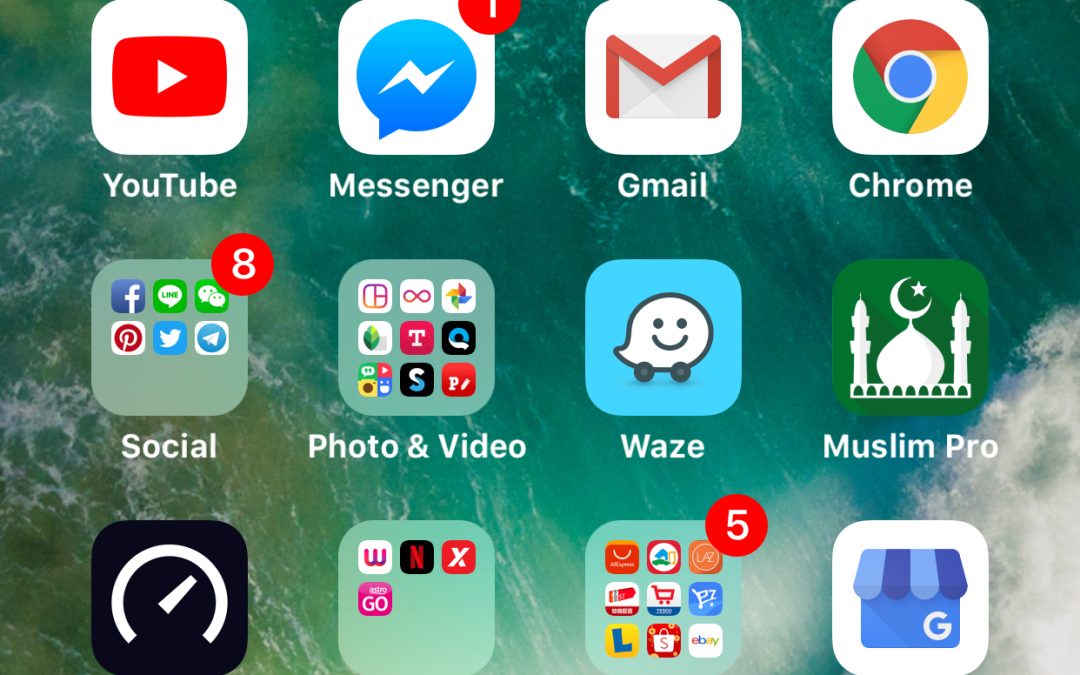1080x675 pixels.
Task: Launch the Google My Business app
Action: [x=910, y=597]
